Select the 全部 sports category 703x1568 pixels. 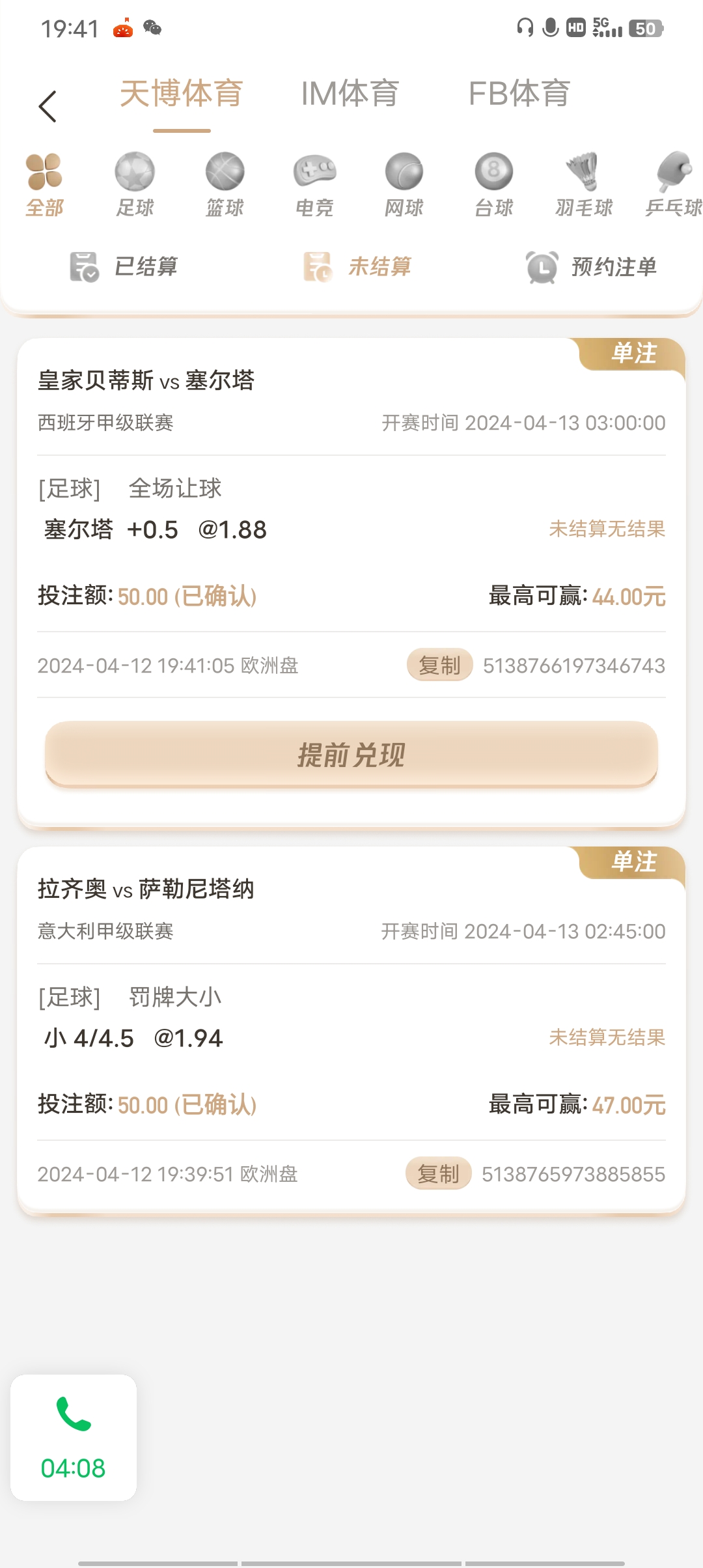[44, 184]
